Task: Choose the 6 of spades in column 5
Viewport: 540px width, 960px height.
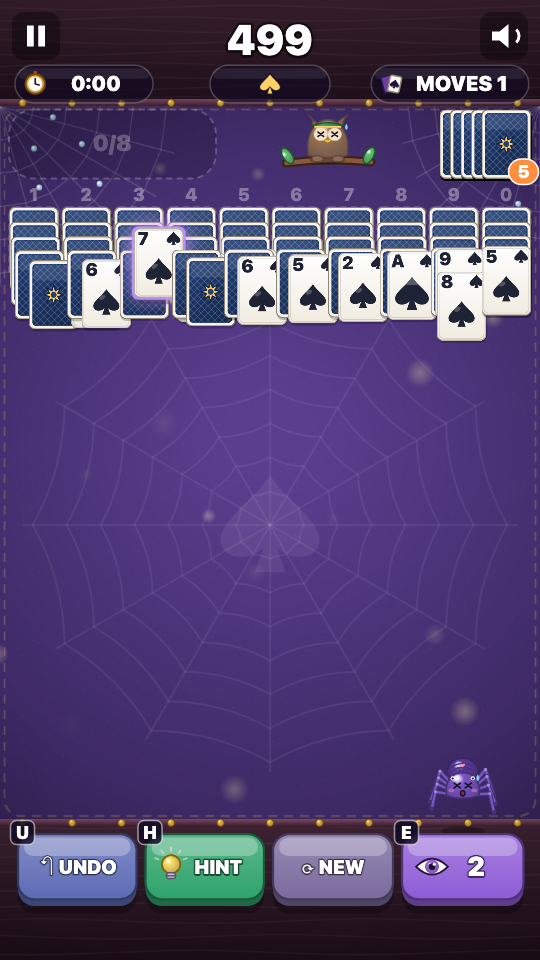Action: (261, 290)
